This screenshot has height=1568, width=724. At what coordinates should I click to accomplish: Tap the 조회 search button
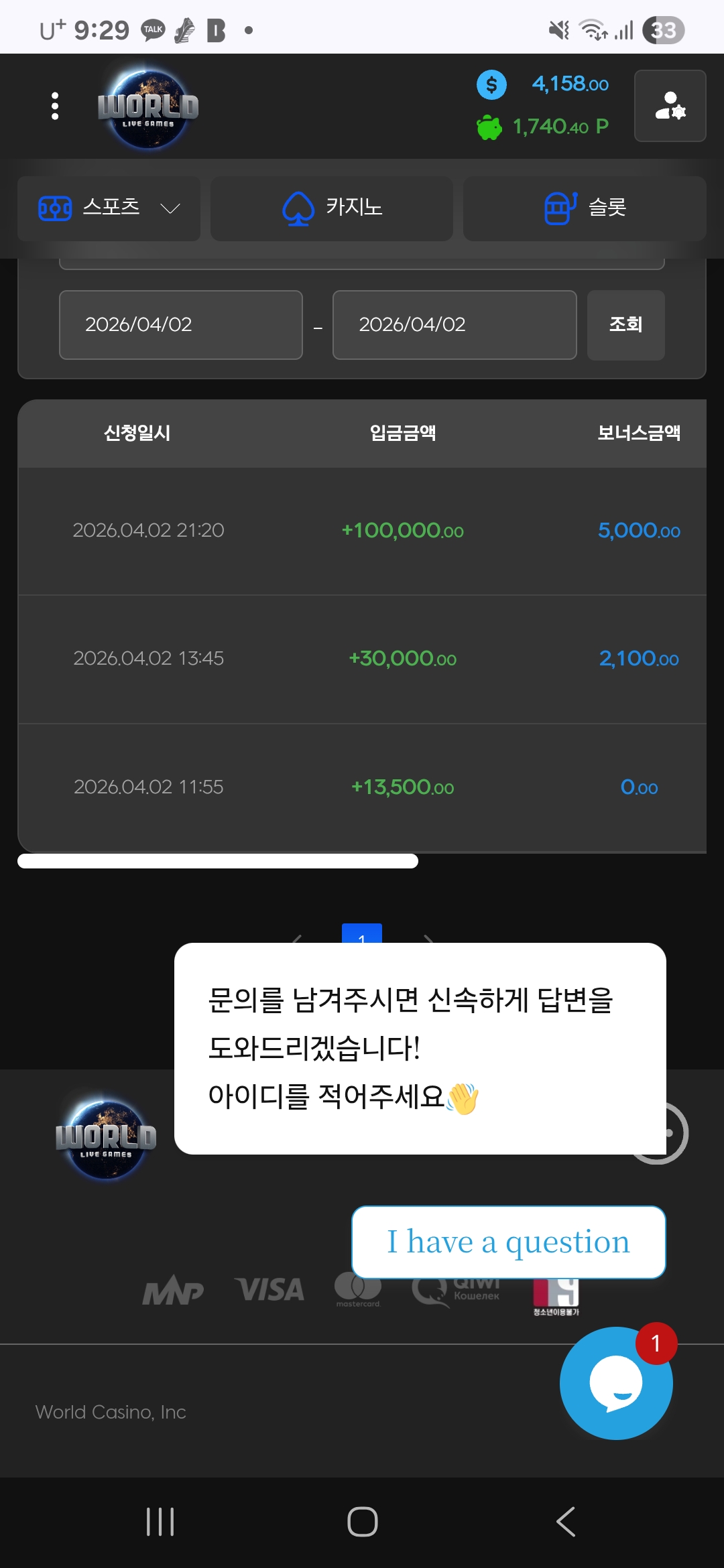(625, 325)
